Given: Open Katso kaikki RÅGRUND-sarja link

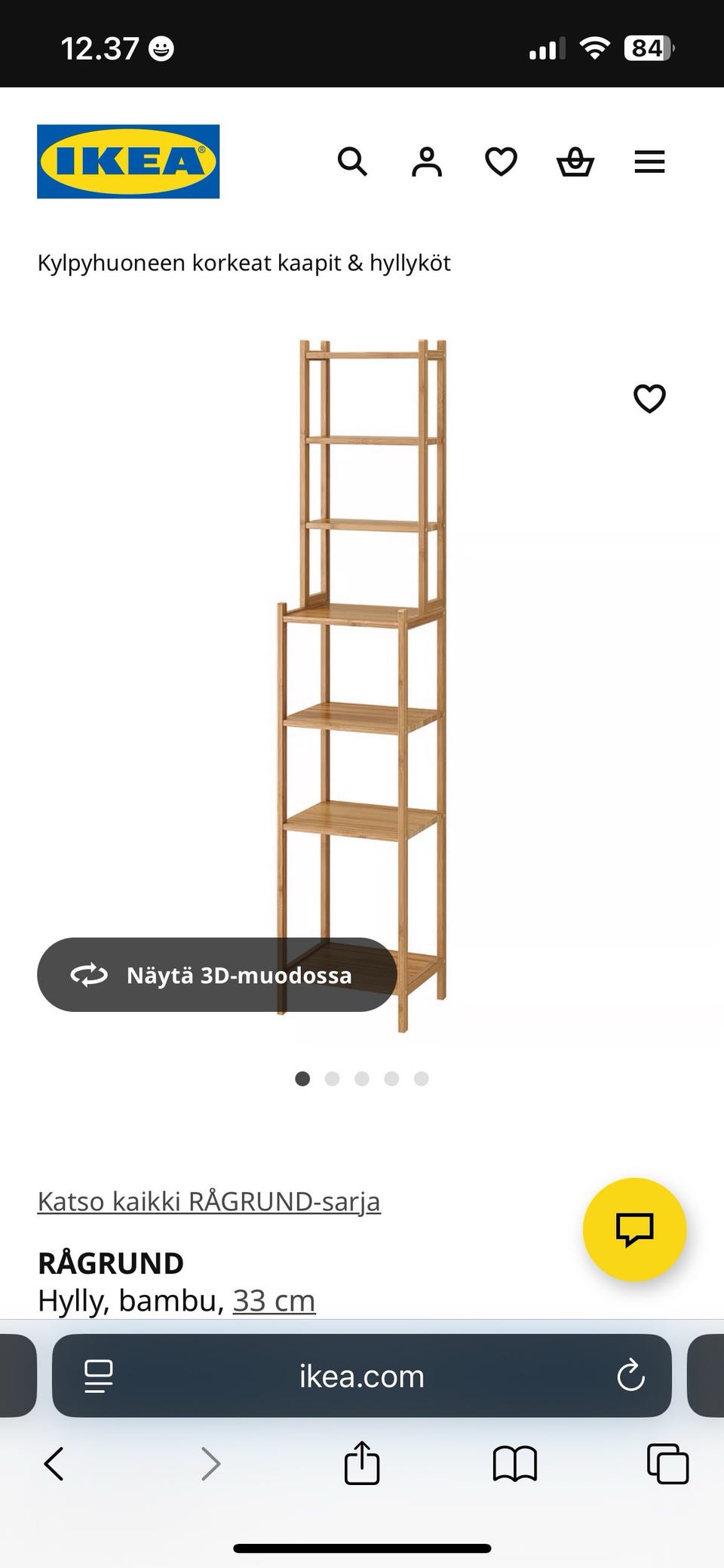Looking at the screenshot, I should pyautogui.click(x=209, y=1201).
